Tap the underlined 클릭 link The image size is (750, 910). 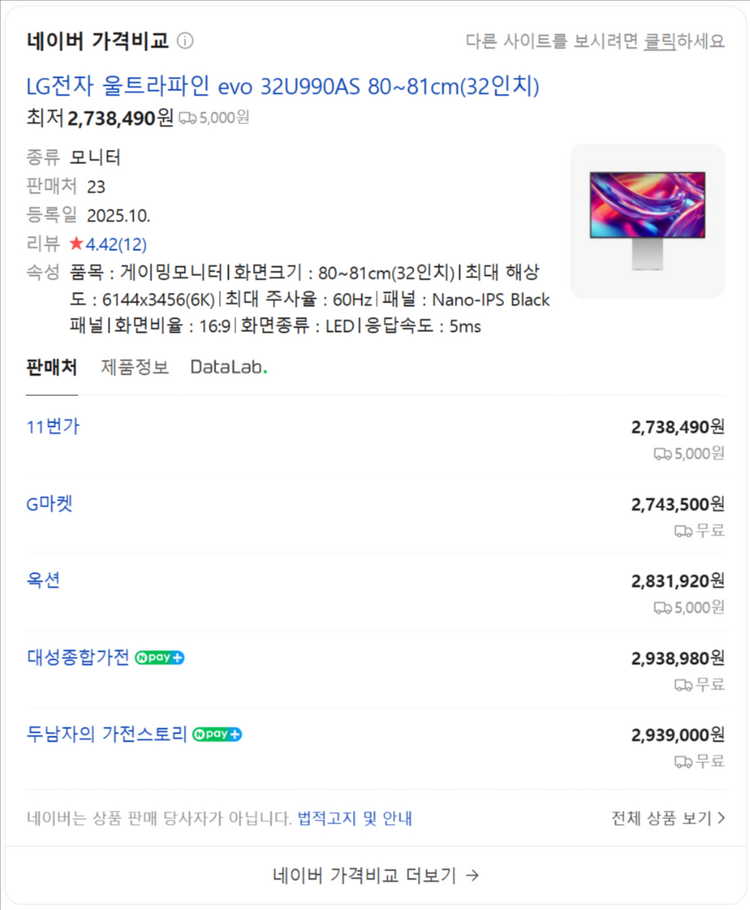pos(659,41)
